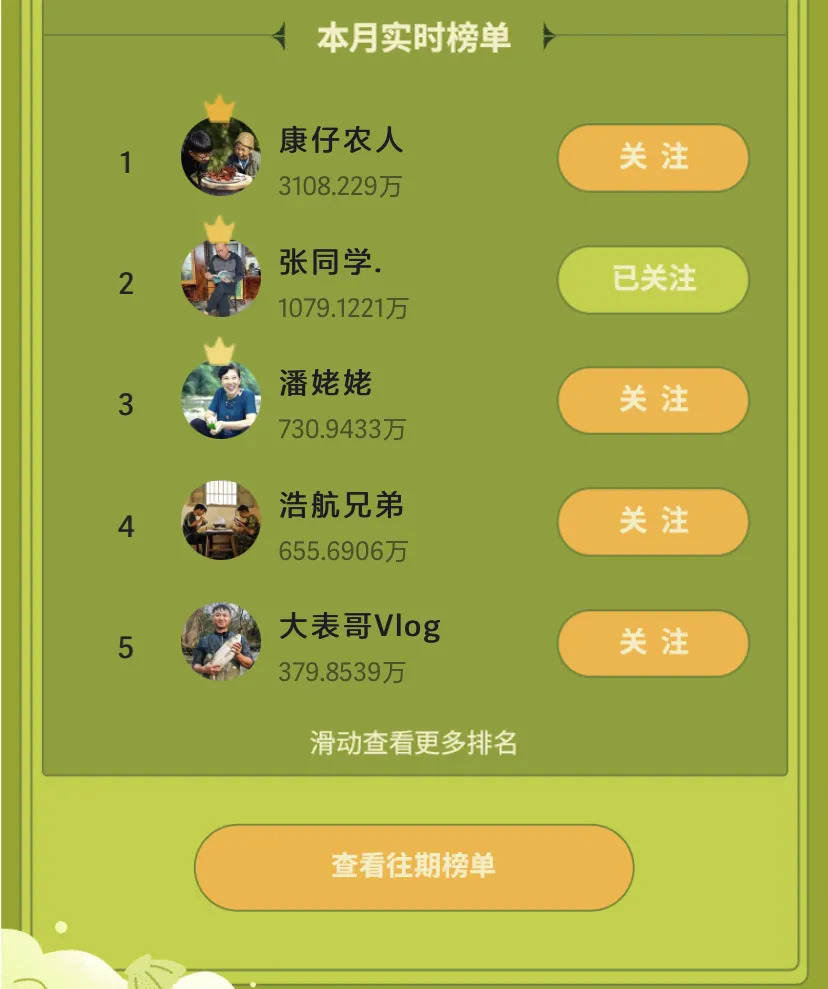Unfollow 张同学. via 已关注 button
The height and width of the screenshot is (989, 828).
(x=653, y=279)
